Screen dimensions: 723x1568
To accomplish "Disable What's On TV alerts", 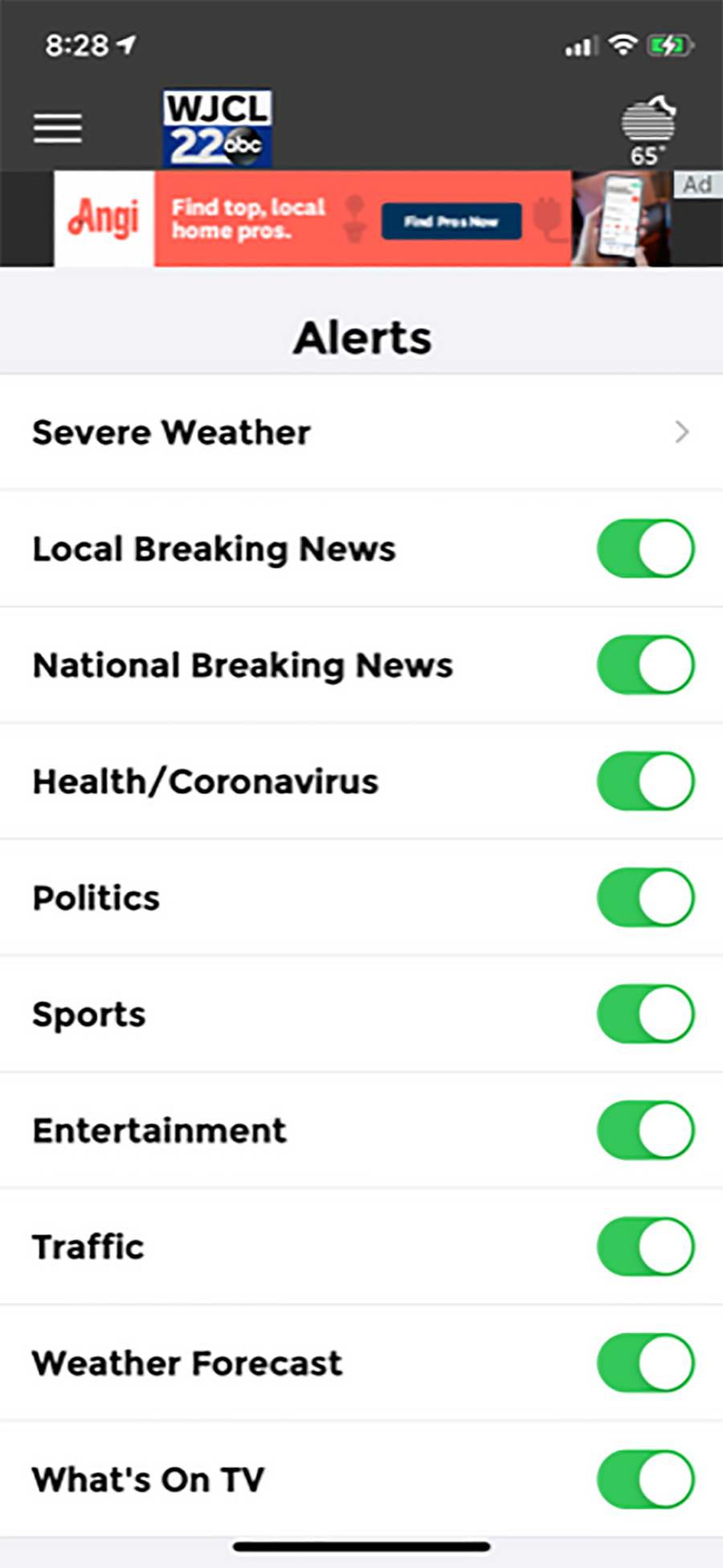I will 645,1479.
